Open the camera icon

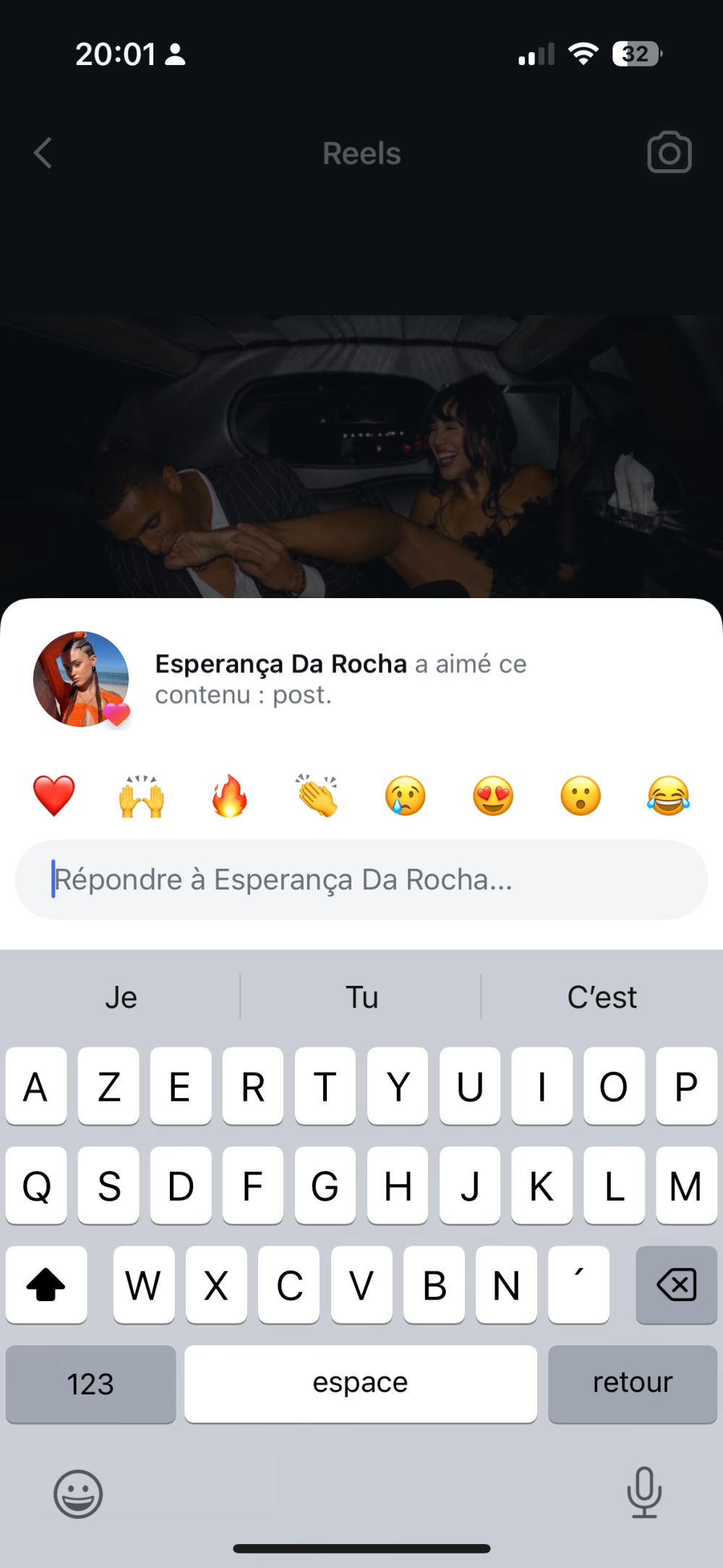[x=669, y=153]
